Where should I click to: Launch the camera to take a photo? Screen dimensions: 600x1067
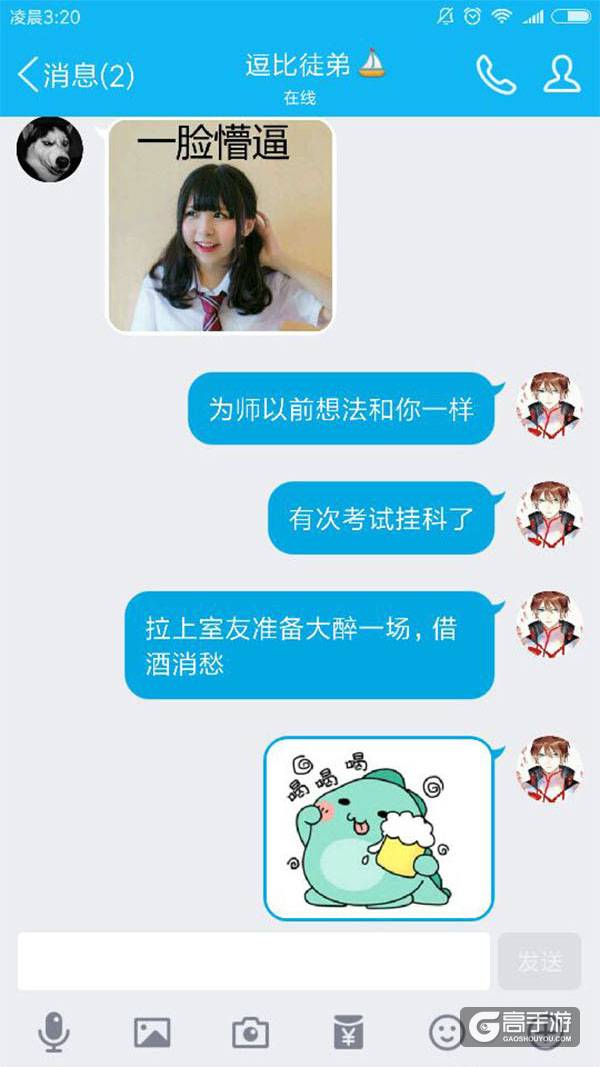click(250, 1031)
